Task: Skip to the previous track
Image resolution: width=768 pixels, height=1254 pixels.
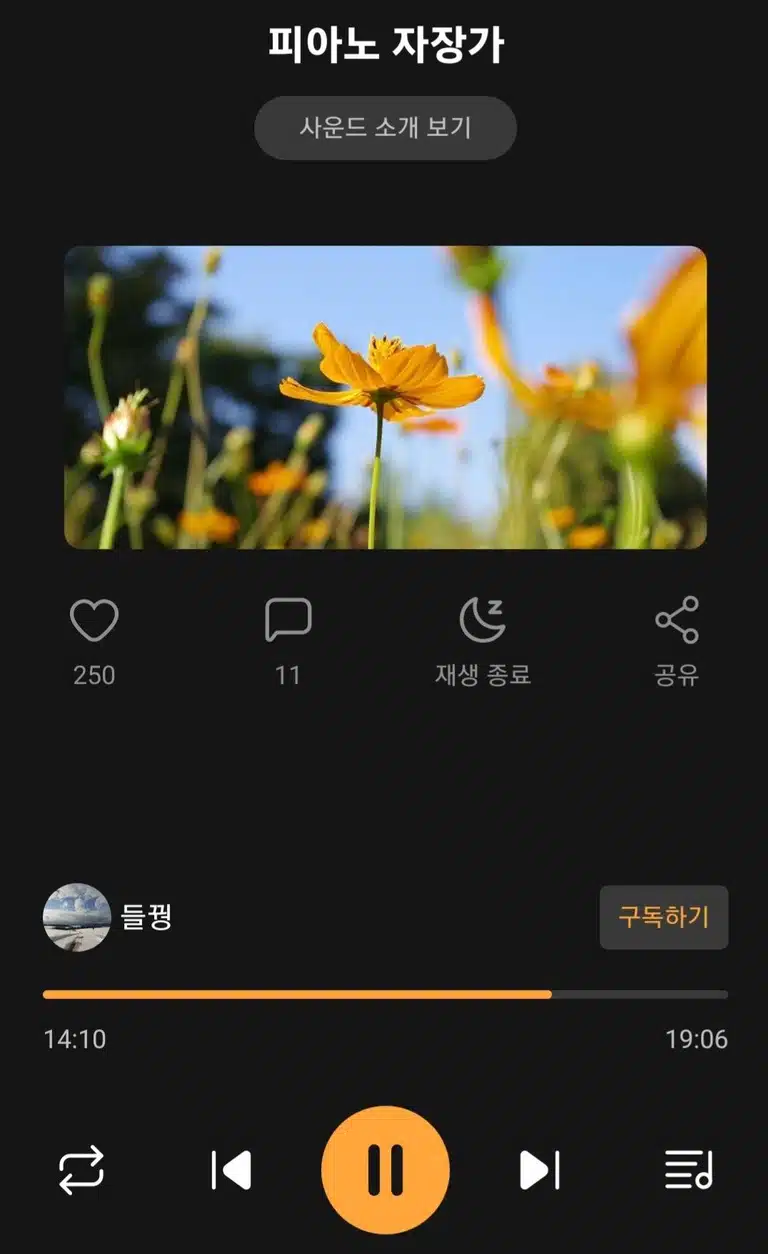Action: pos(231,1170)
